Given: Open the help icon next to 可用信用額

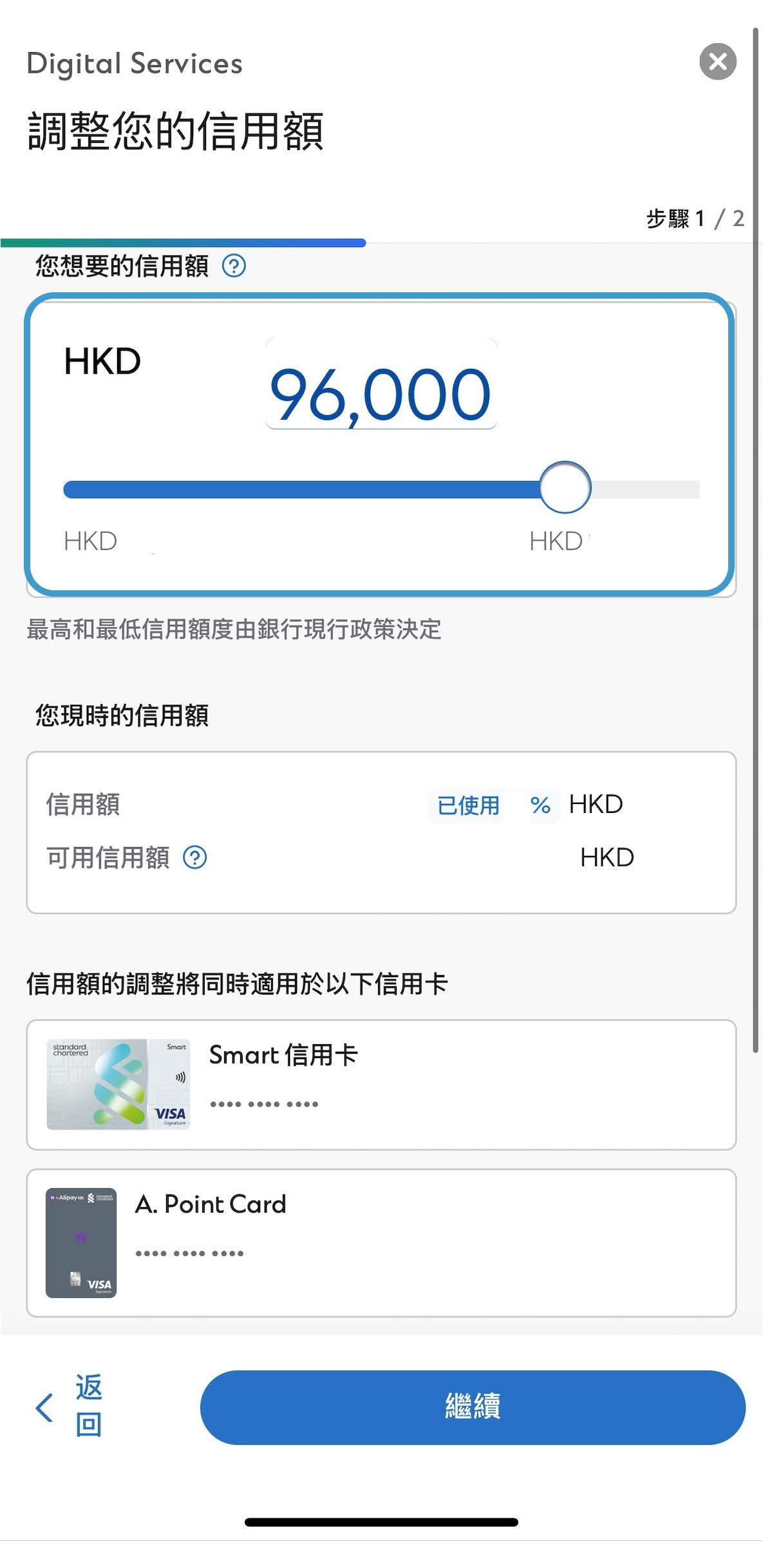Looking at the screenshot, I should point(195,857).
